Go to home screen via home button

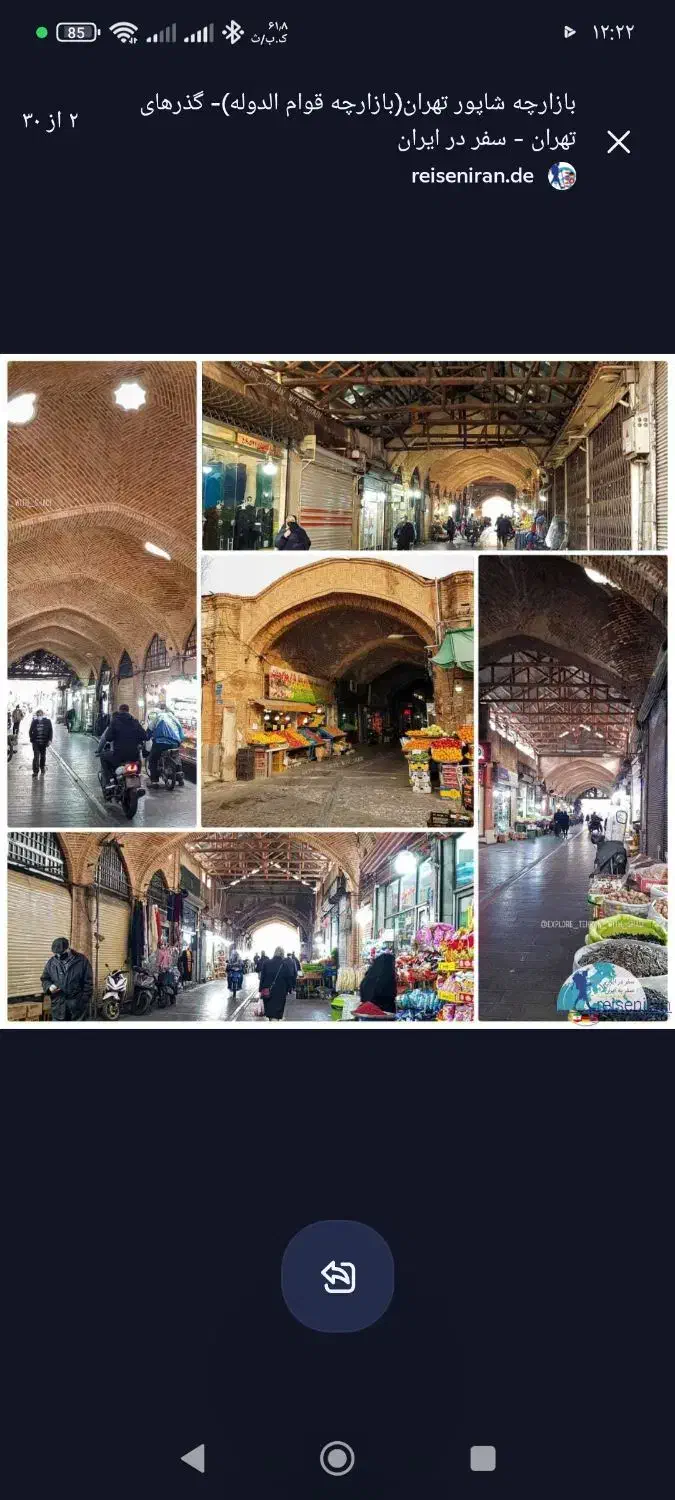(337, 1458)
